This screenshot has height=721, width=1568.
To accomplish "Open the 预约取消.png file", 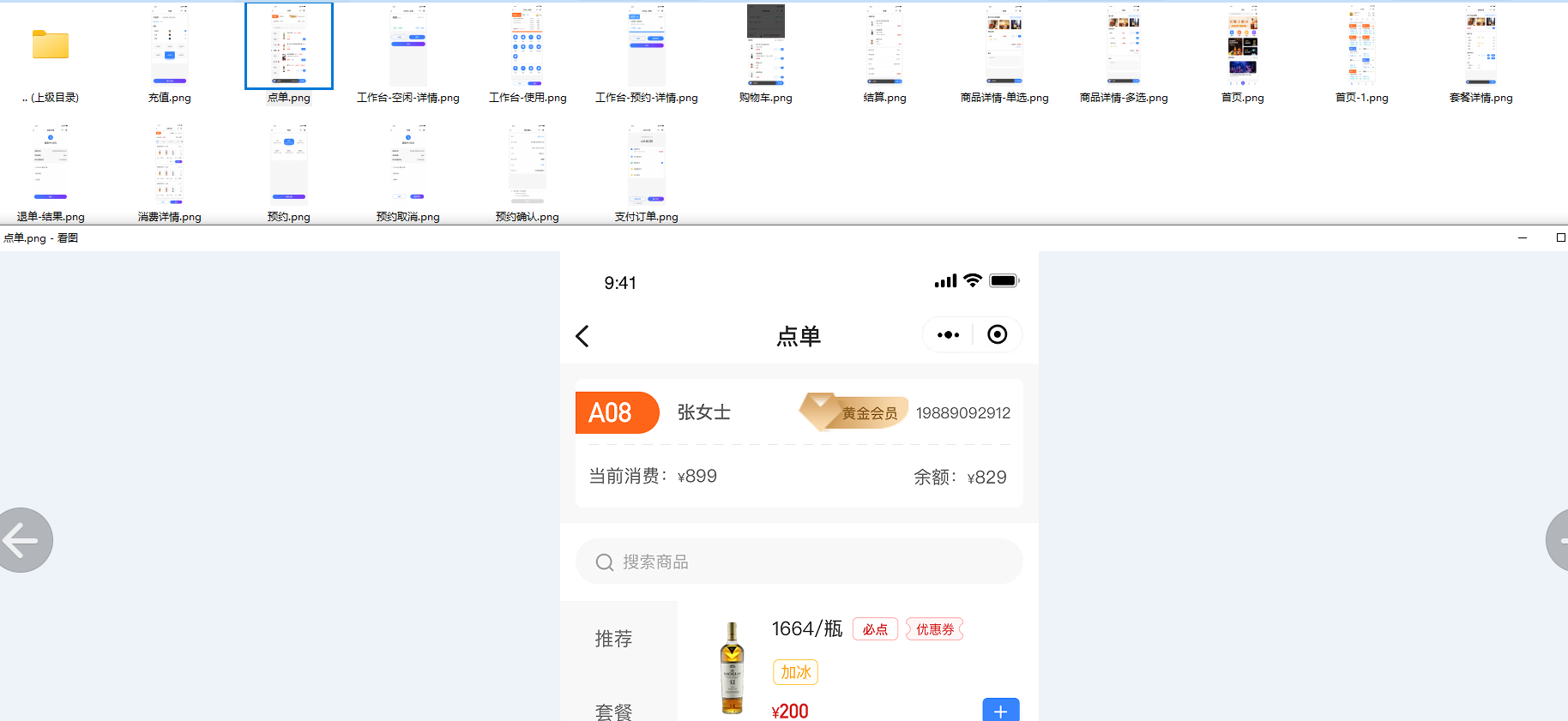I will (x=408, y=165).
